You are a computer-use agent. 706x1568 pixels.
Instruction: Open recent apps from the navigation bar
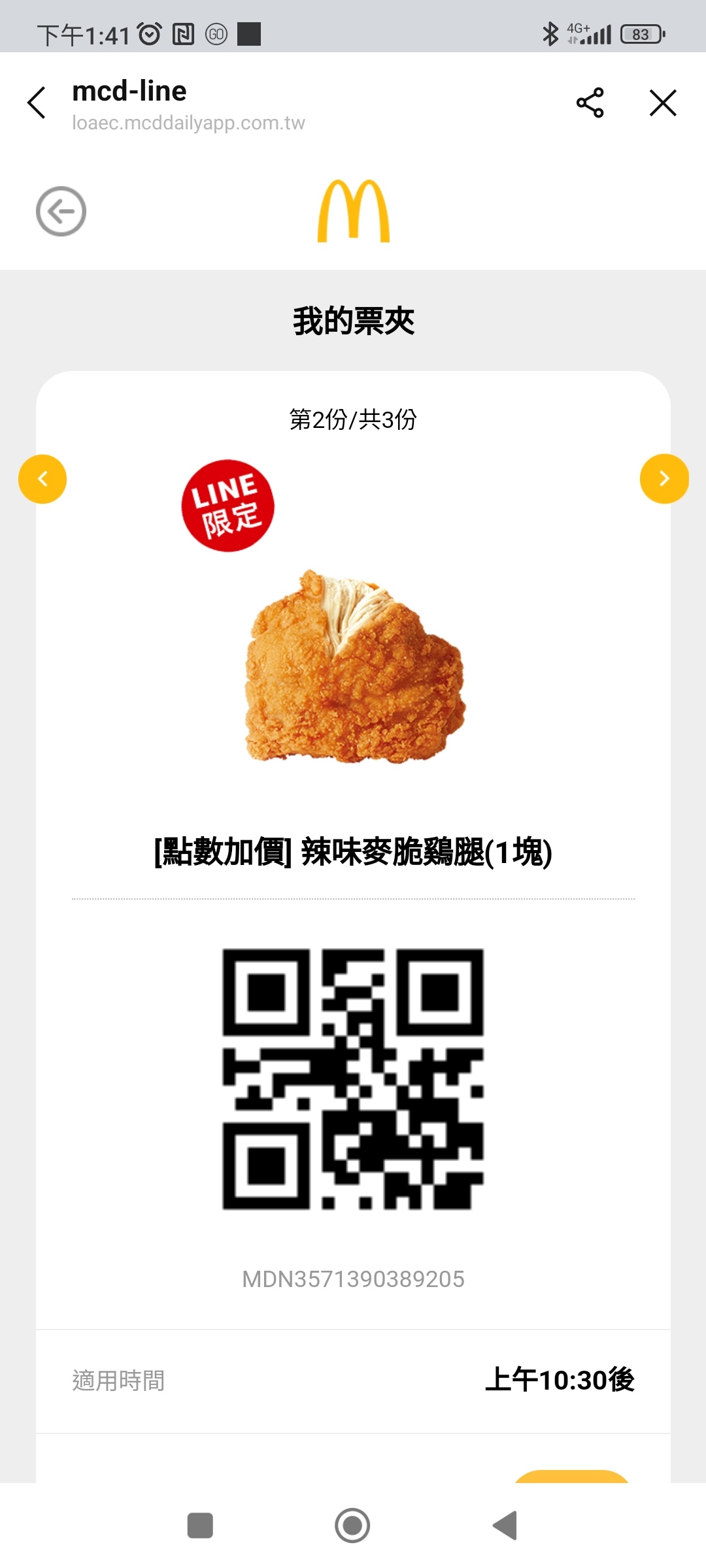(x=200, y=1526)
